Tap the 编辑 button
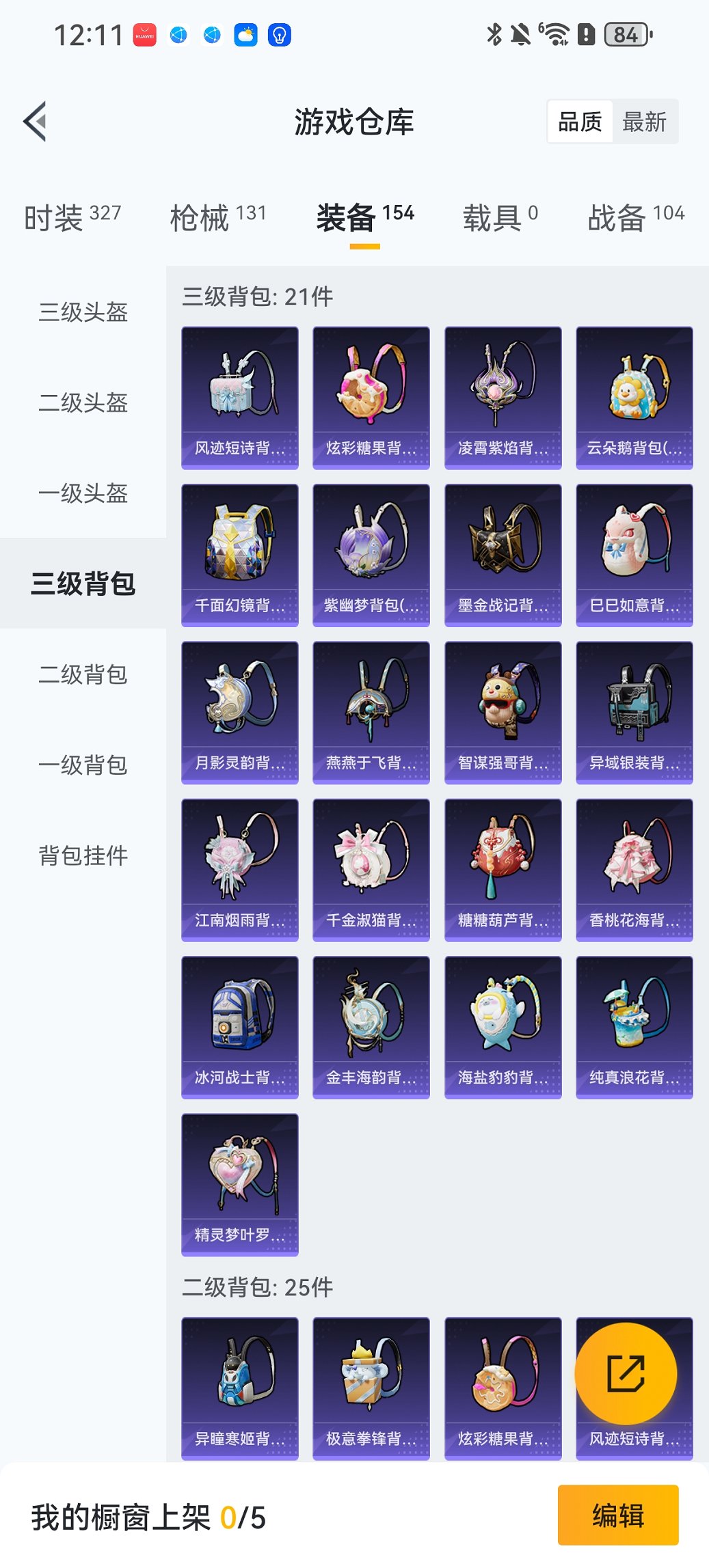The height and width of the screenshot is (1568, 709). [617, 1515]
